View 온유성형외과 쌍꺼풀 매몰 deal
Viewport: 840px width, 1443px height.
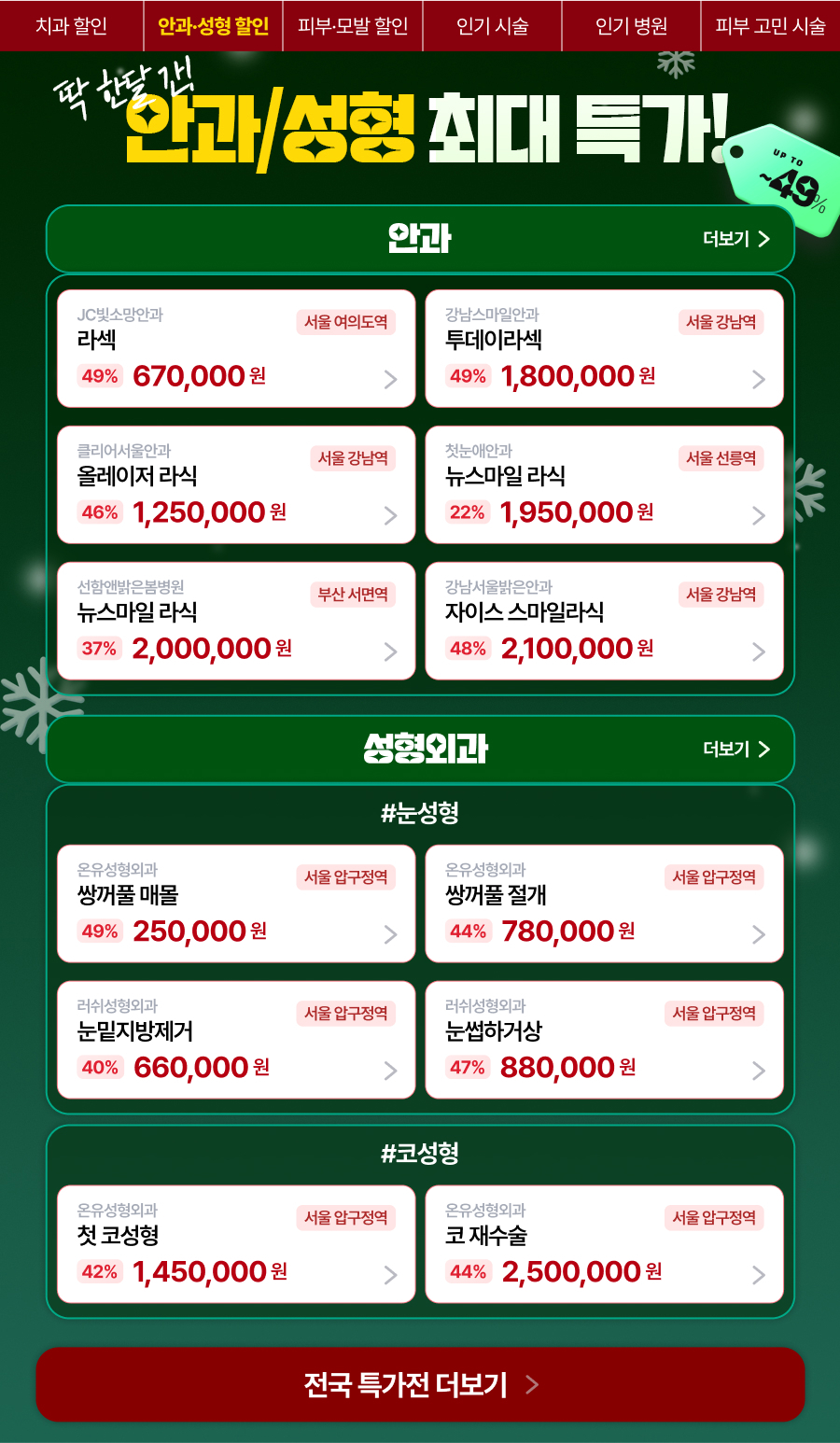click(x=236, y=904)
